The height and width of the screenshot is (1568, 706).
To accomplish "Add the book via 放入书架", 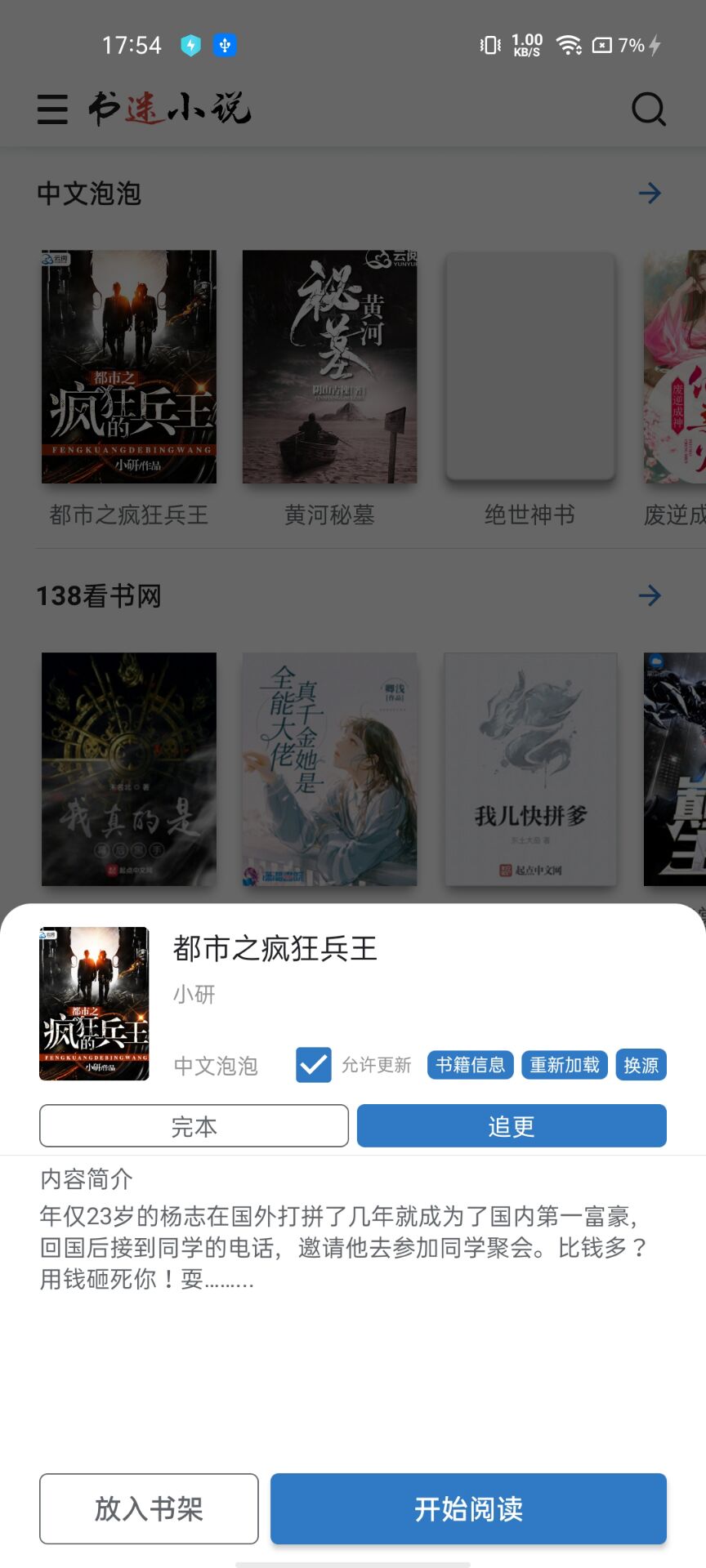I will (149, 1508).
